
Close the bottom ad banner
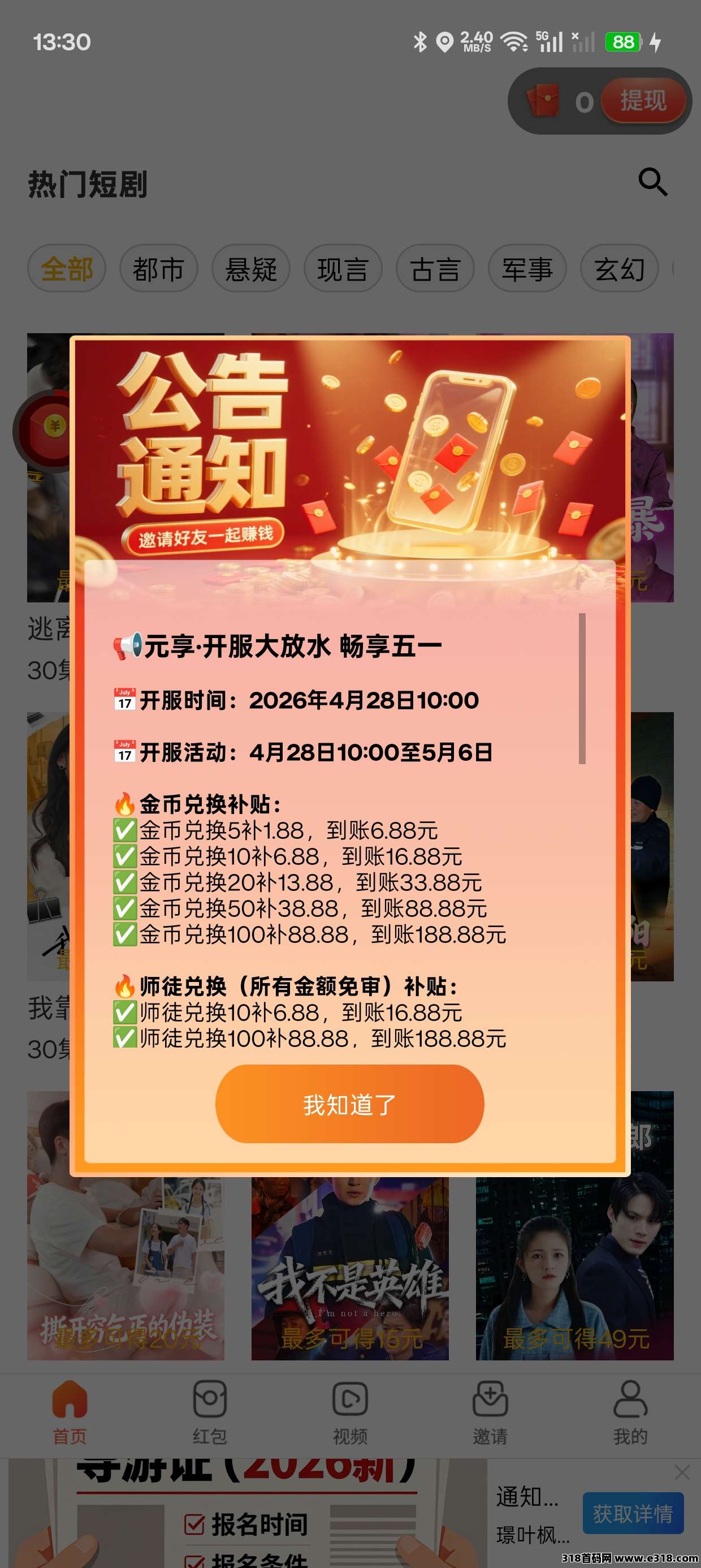click(682, 1472)
